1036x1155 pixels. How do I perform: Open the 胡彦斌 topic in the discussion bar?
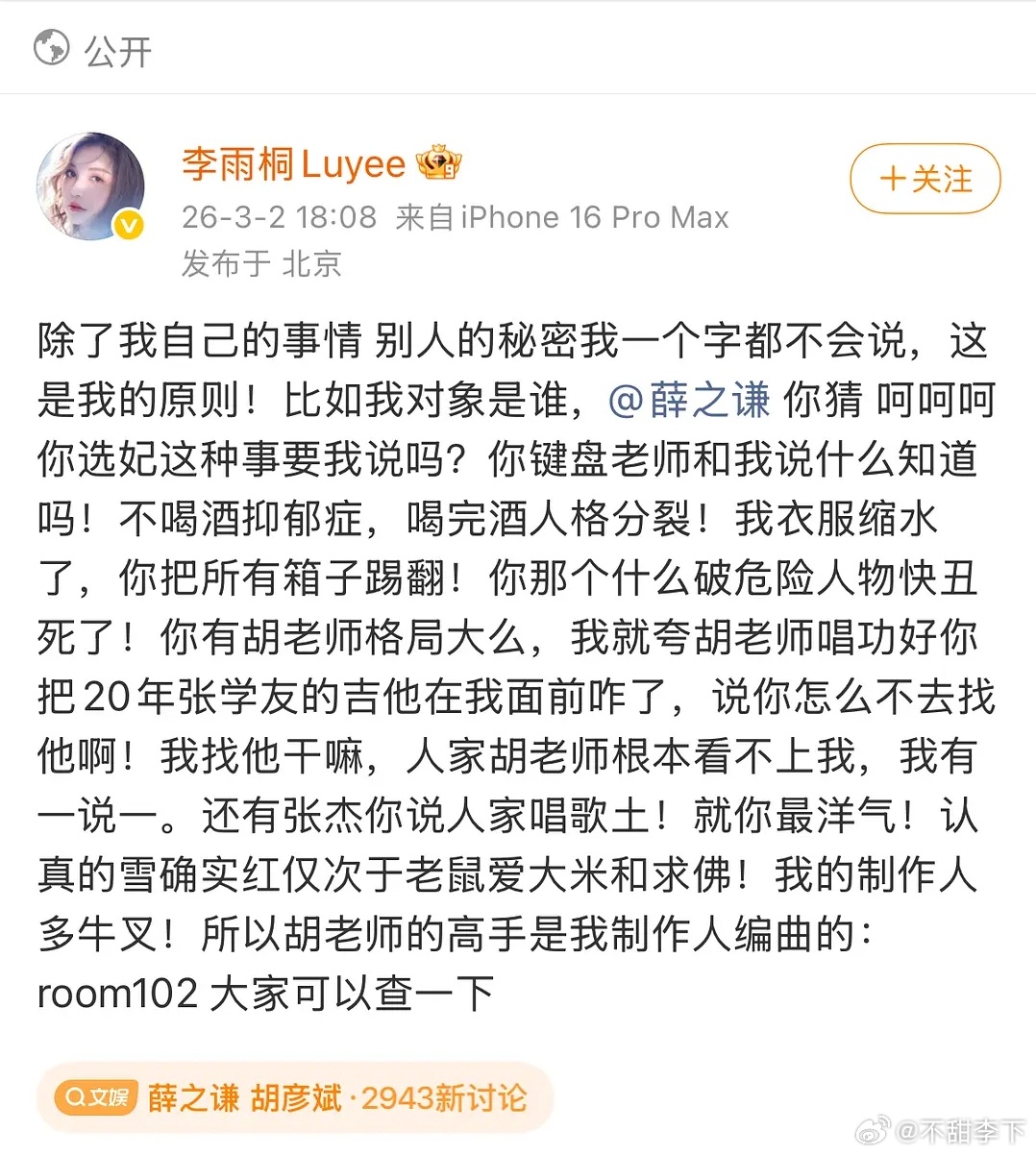coord(297,1096)
